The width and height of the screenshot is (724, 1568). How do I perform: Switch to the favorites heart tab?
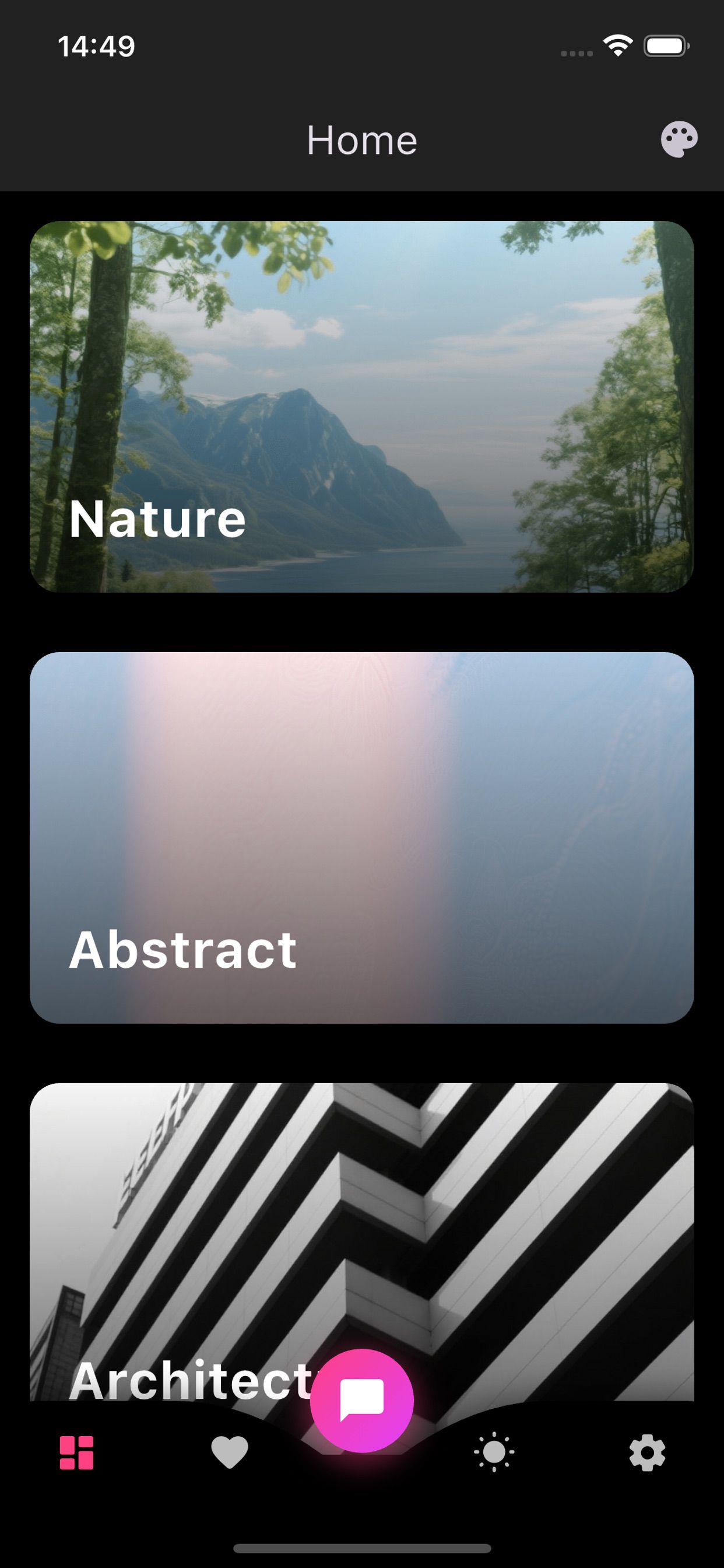[229, 1452]
